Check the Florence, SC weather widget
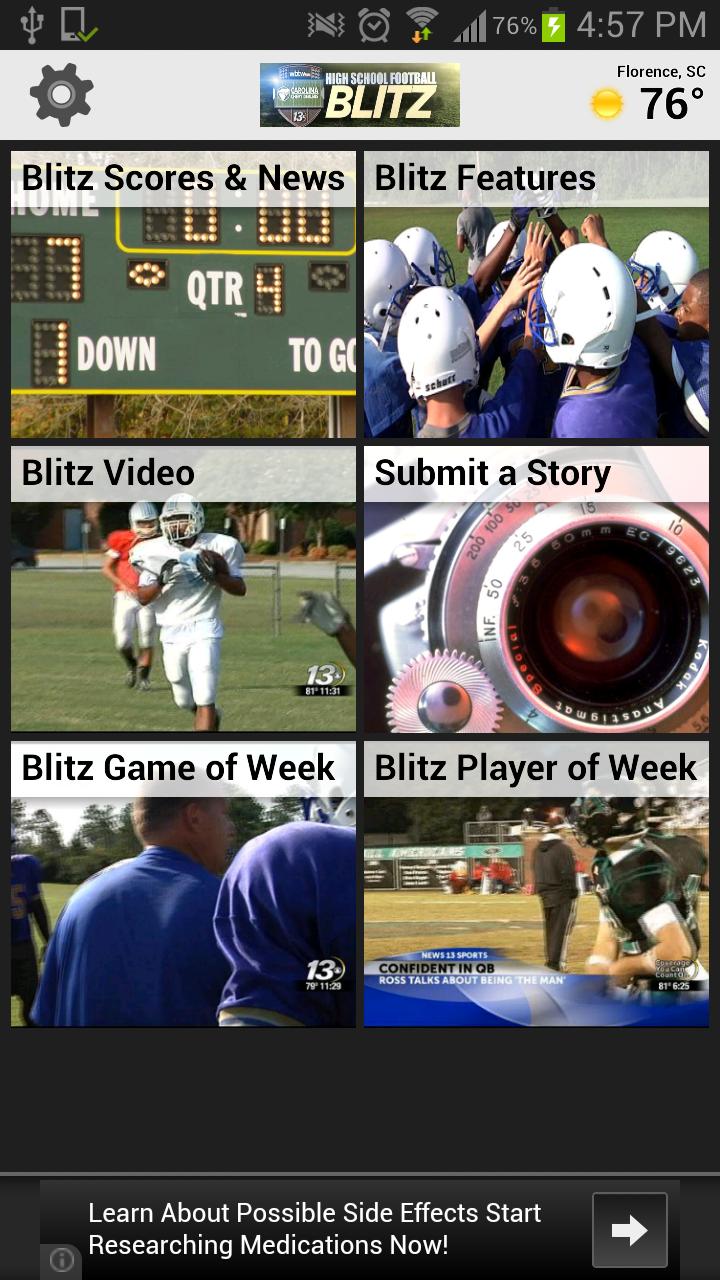This screenshot has height=1280, width=720. tap(648, 96)
